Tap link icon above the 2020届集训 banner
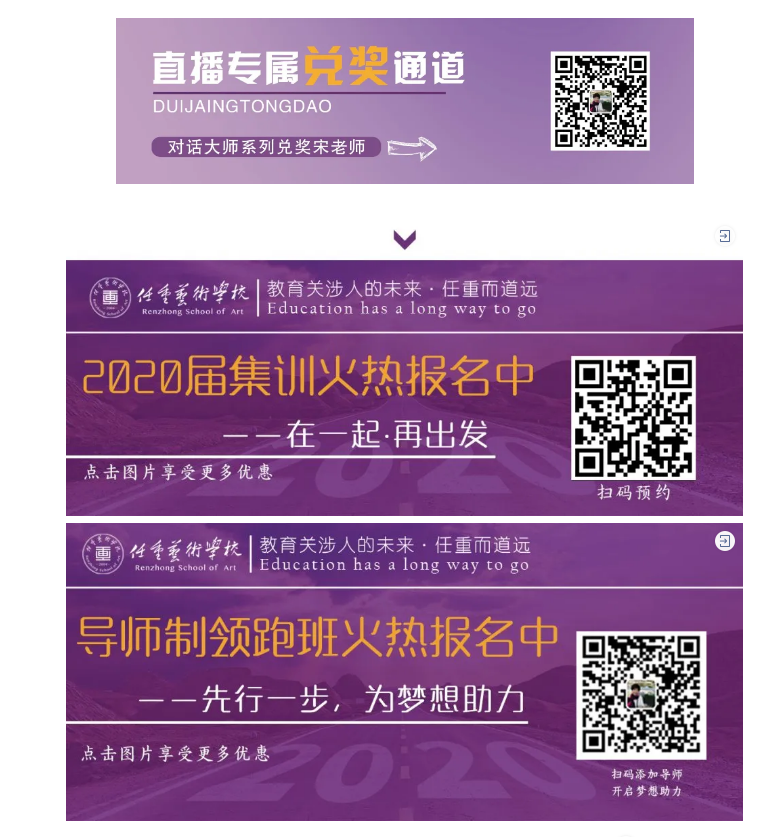Image resolution: width=772 pixels, height=837 pixels. coord(725,236)
